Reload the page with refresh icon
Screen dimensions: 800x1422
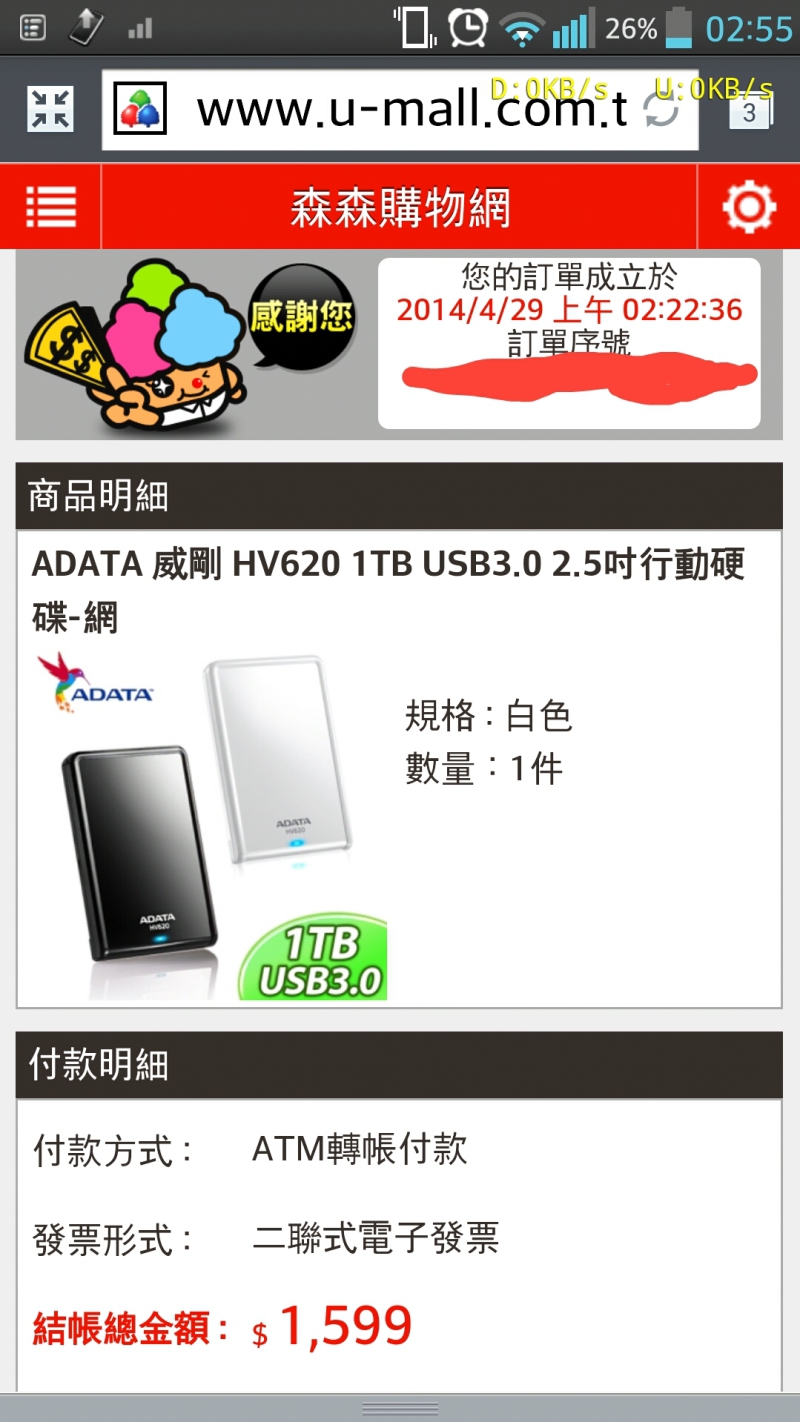(661, 111)
